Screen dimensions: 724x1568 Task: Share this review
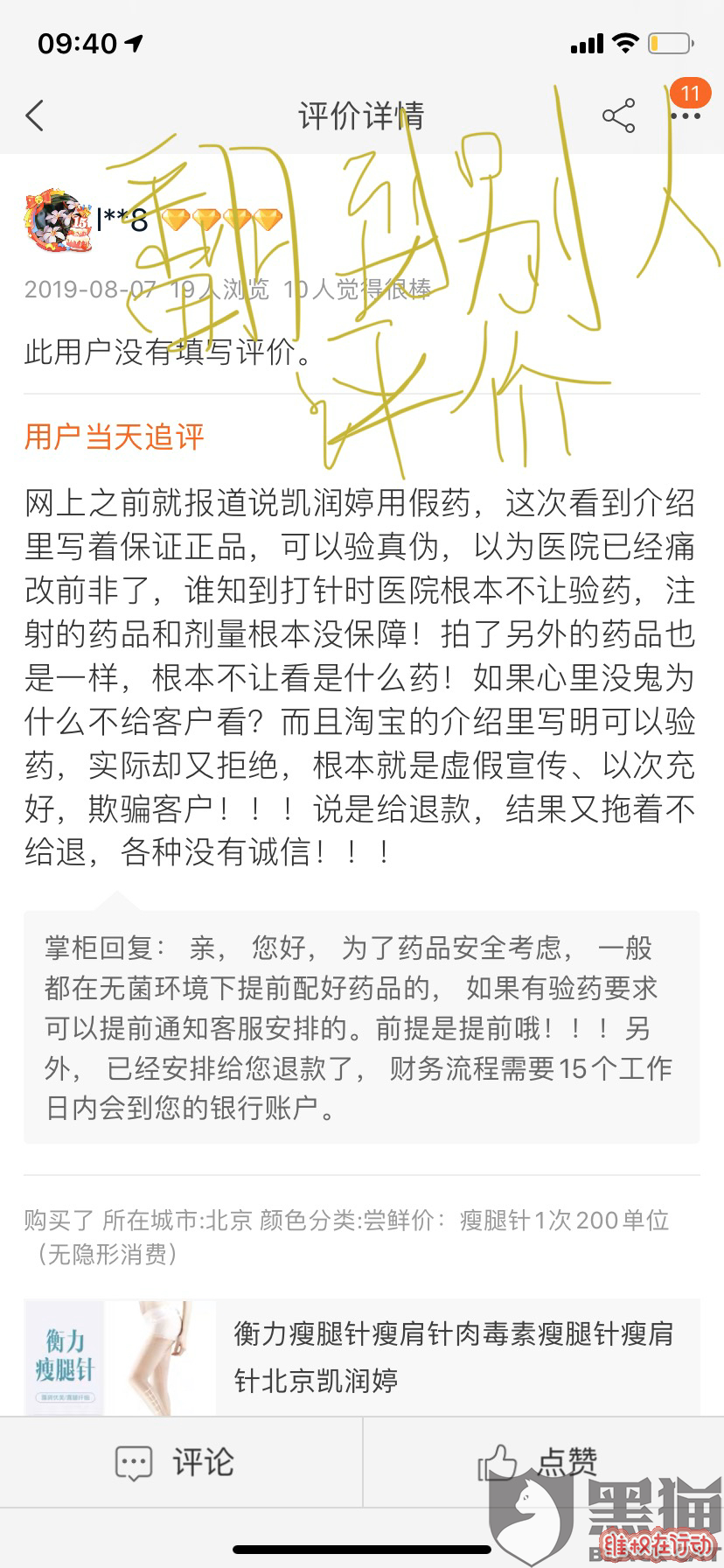[x=618, y=115]
